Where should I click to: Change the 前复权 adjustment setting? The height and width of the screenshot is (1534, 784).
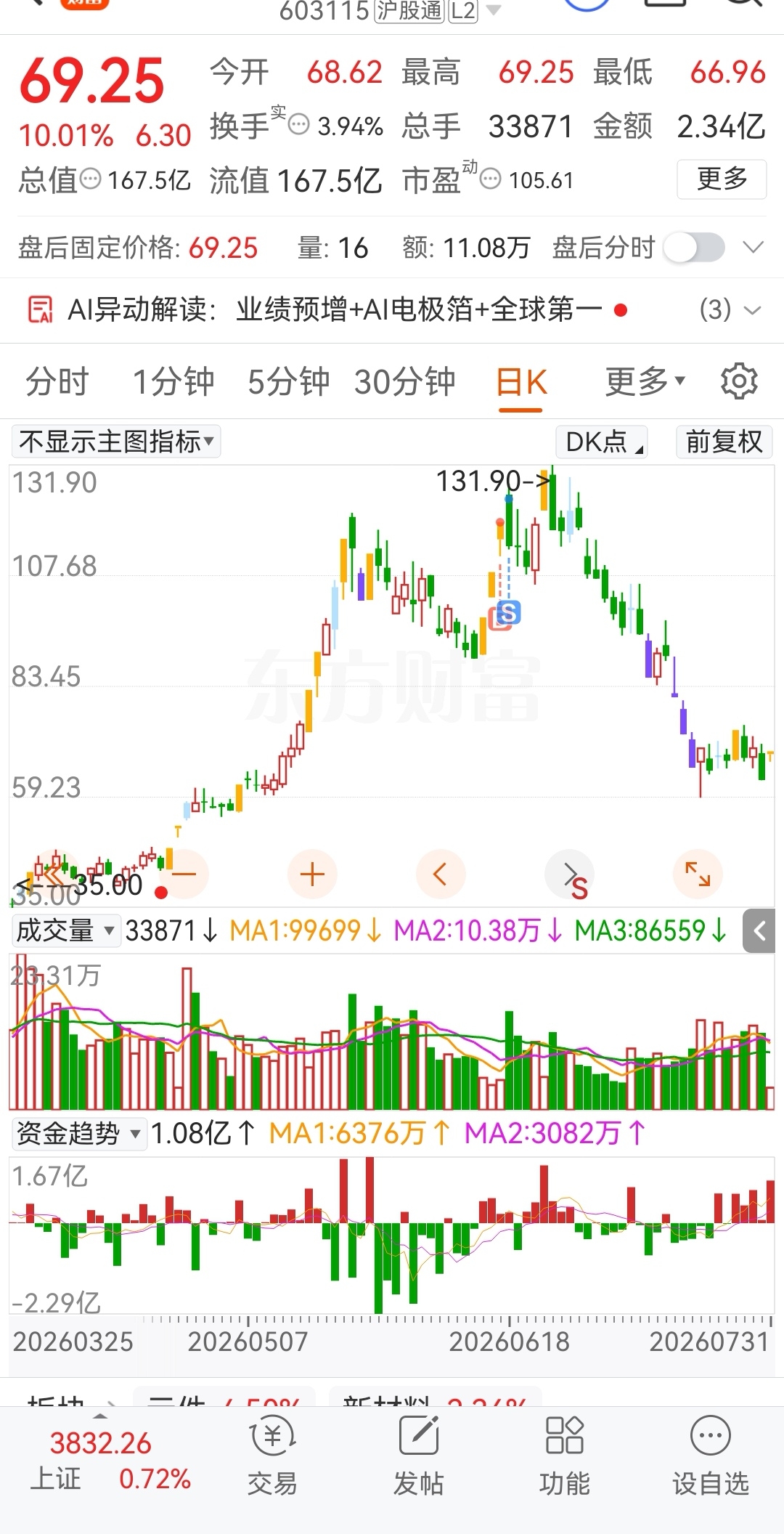click(x=724, y=441)
